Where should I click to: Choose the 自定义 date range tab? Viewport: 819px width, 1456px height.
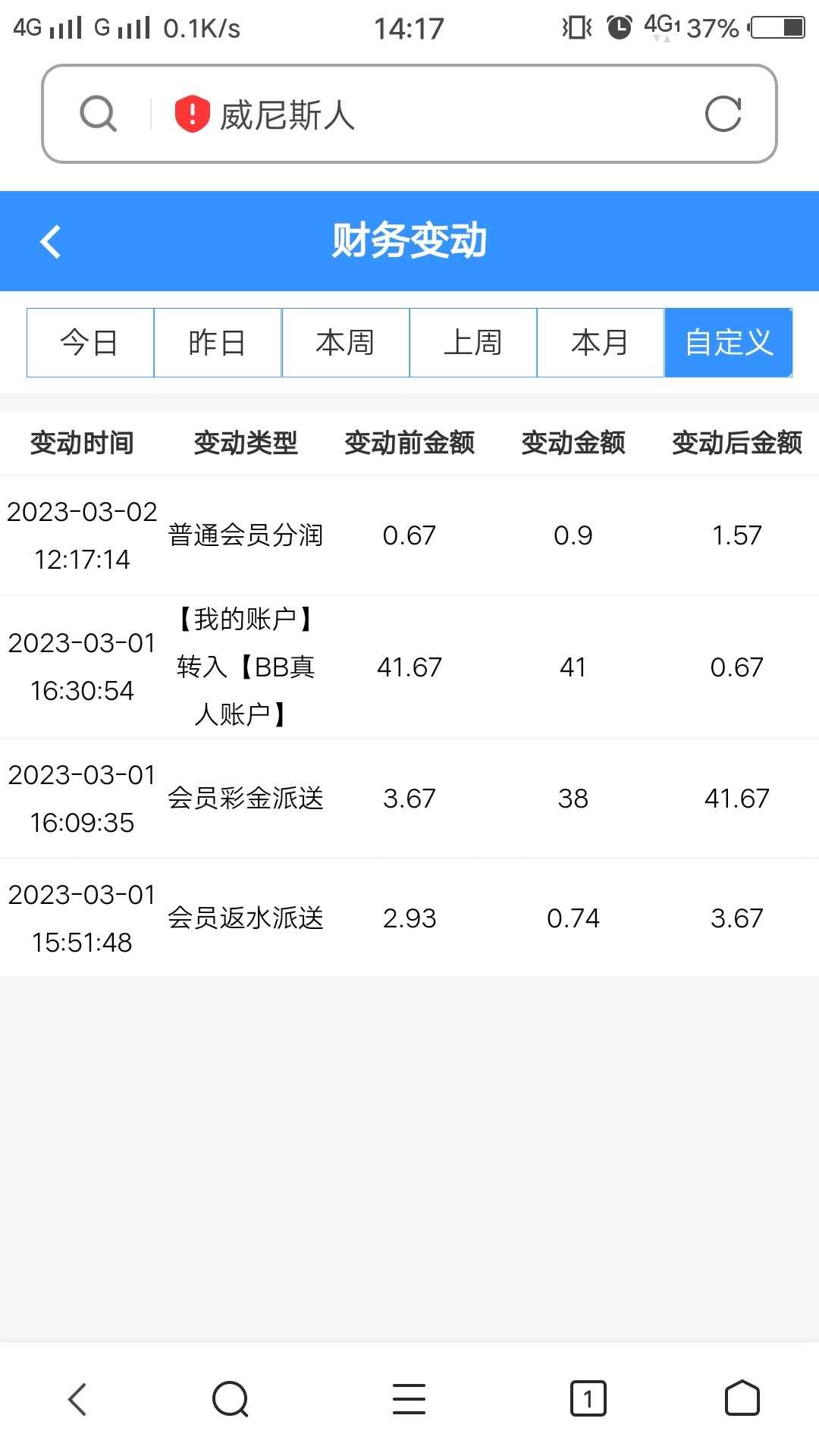tap(729, 343)
